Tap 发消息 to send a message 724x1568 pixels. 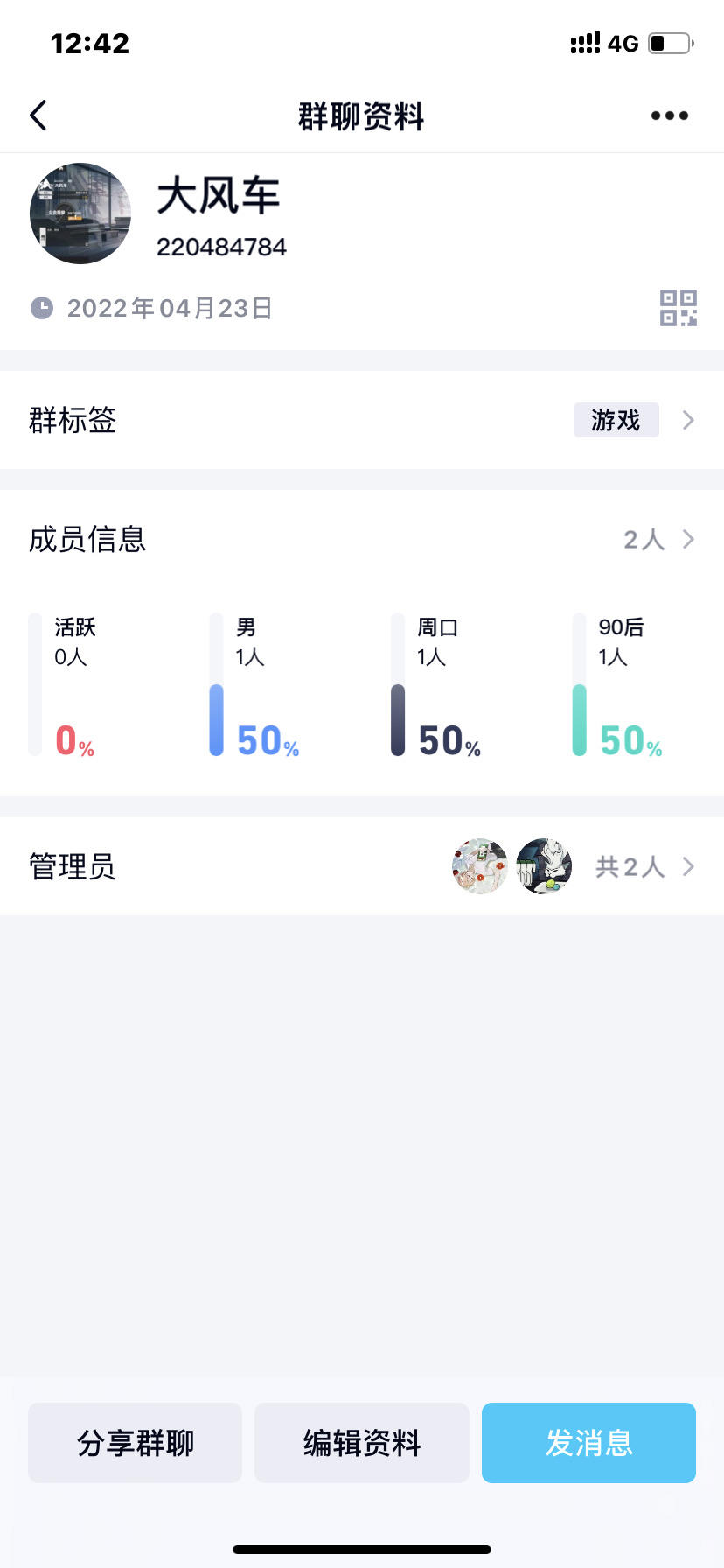pyautogui.click(x=588, y=1442)
